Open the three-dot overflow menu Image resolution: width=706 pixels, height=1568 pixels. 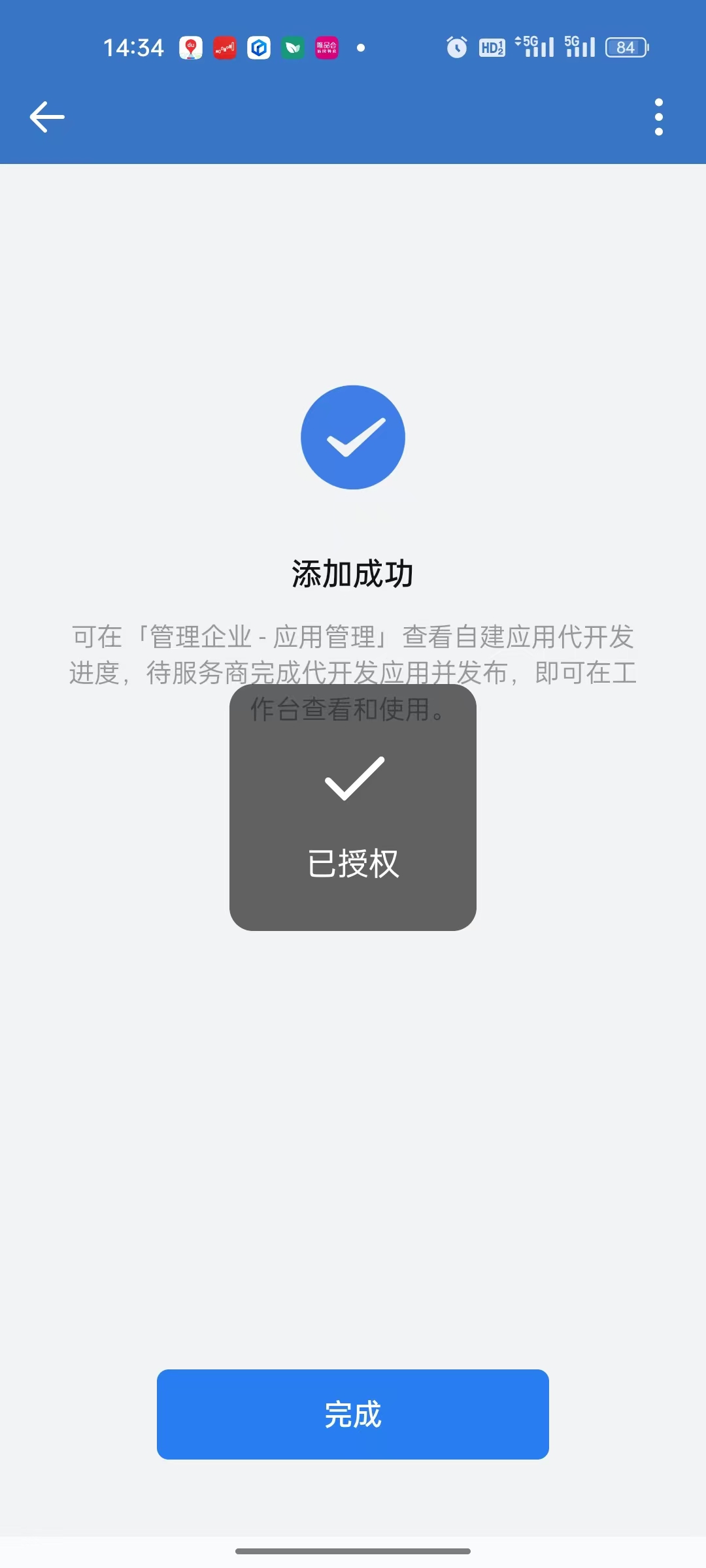pyautogui.click(x=658, y=118)
